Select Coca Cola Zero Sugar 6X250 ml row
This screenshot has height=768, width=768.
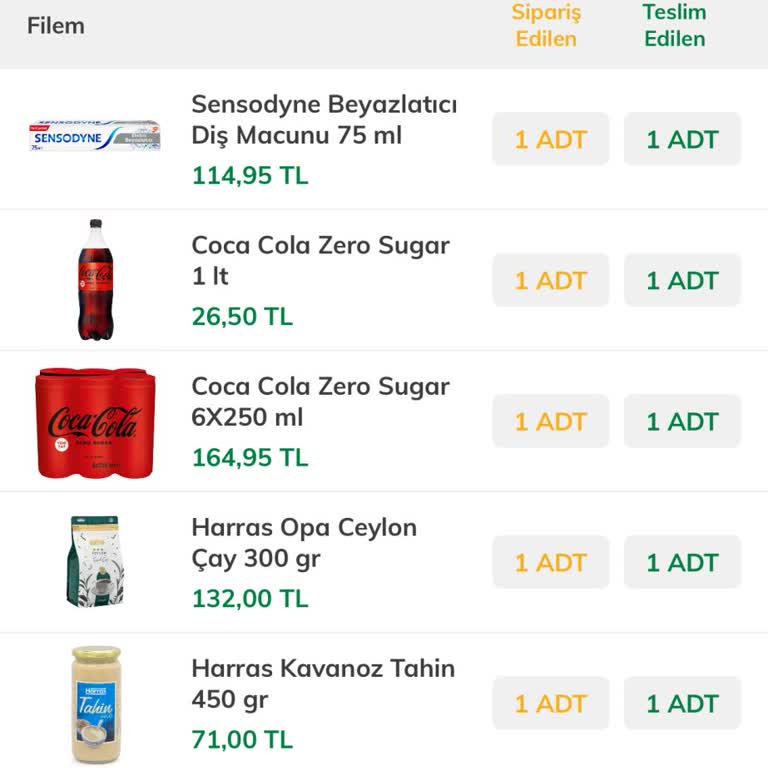click(x=320, y=402)
